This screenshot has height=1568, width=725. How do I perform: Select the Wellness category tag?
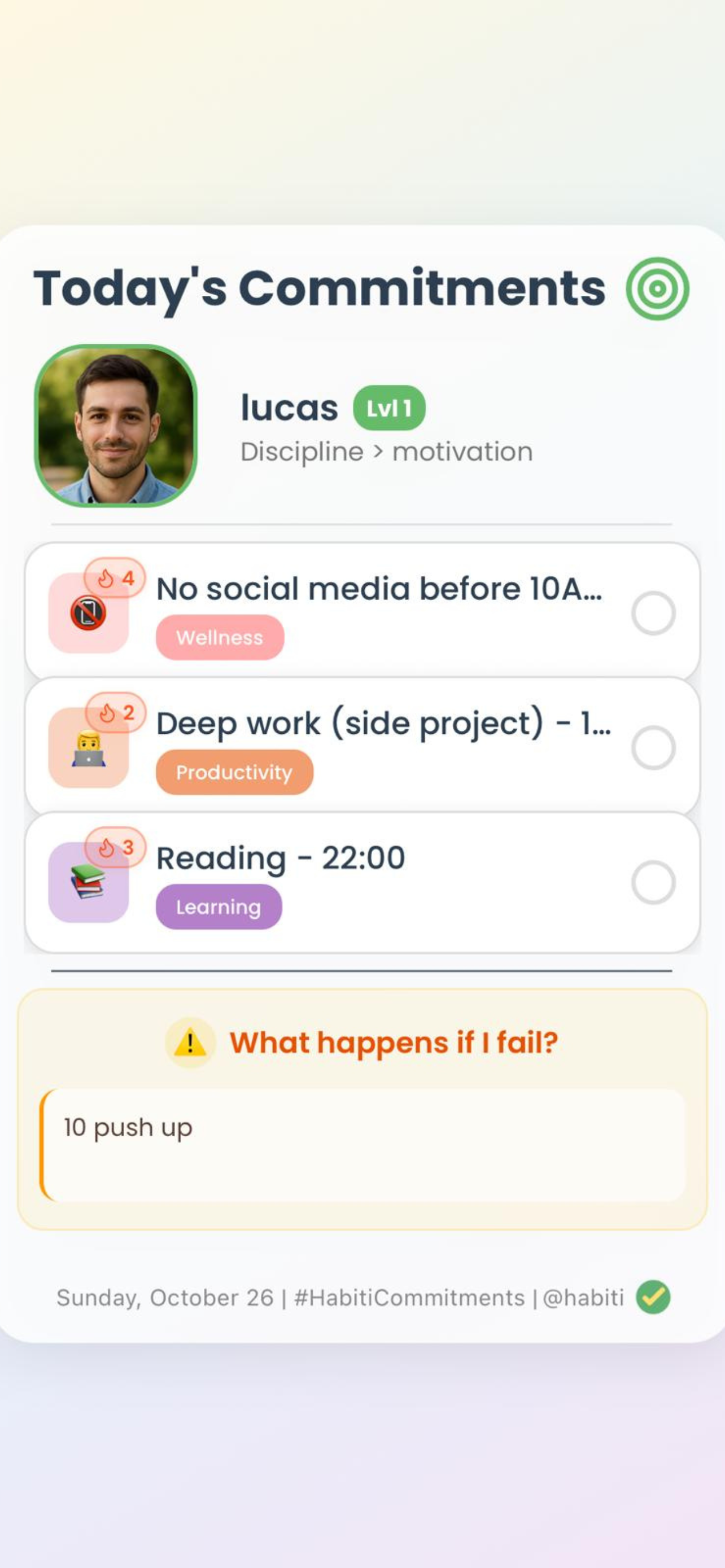(x=219, y=637)
